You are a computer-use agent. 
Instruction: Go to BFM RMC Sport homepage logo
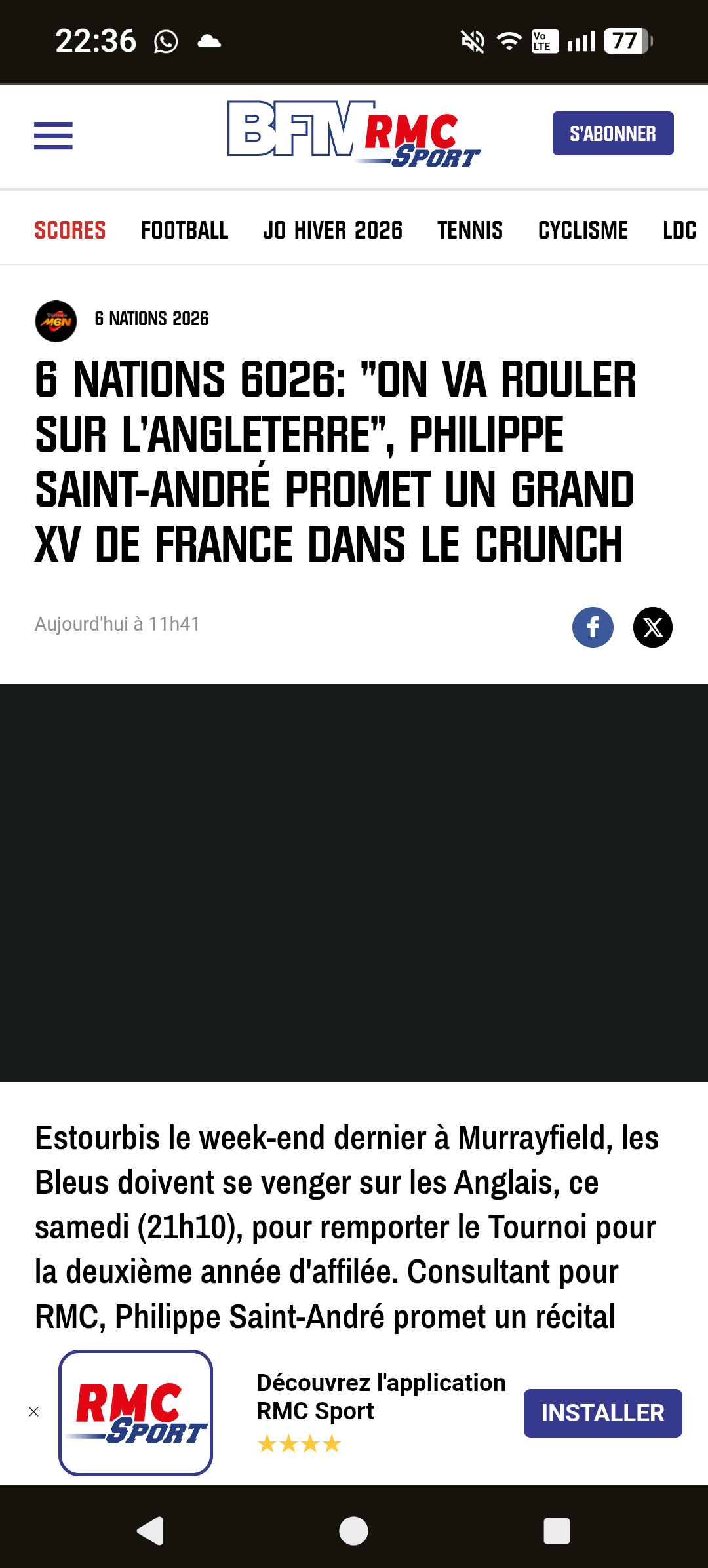(353, 134)
